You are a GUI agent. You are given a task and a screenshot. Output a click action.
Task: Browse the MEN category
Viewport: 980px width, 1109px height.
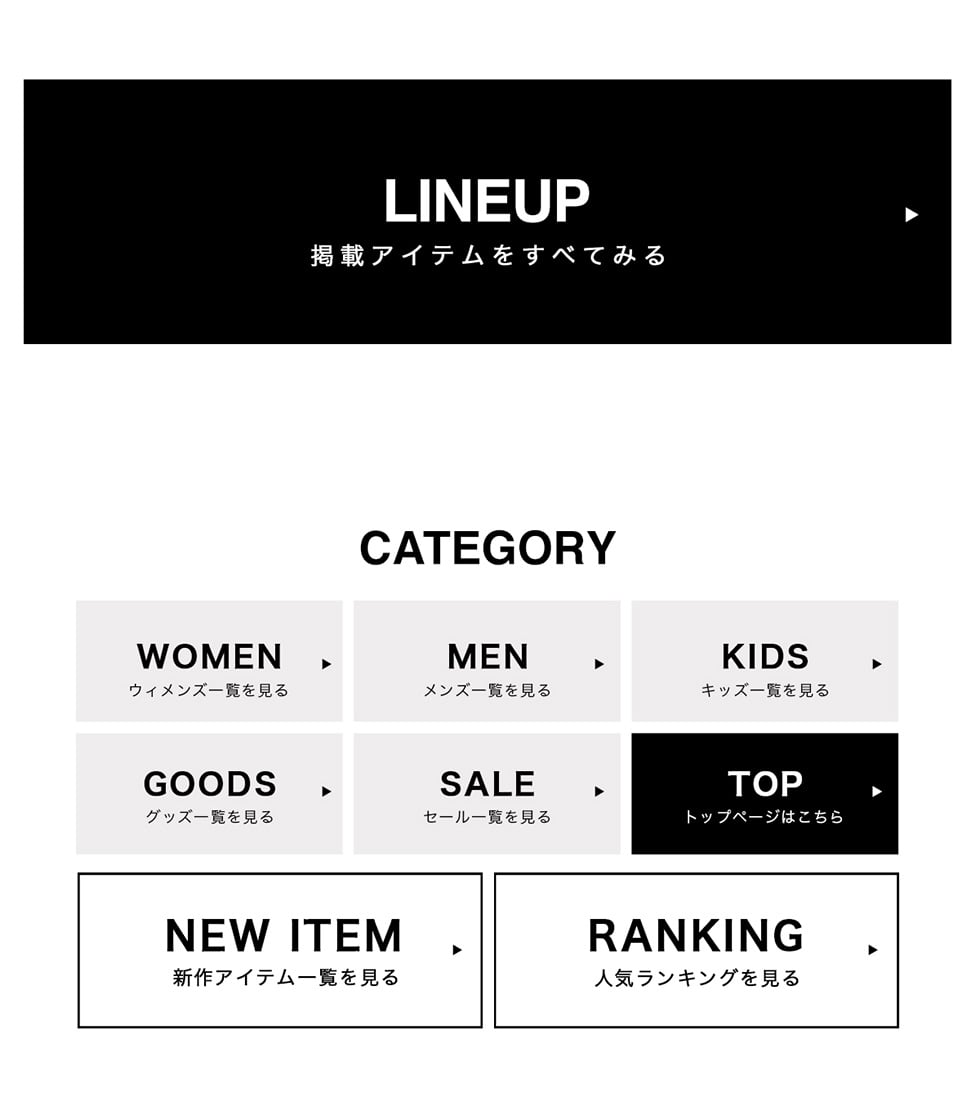pyautogui.click(x=487, y=661)
